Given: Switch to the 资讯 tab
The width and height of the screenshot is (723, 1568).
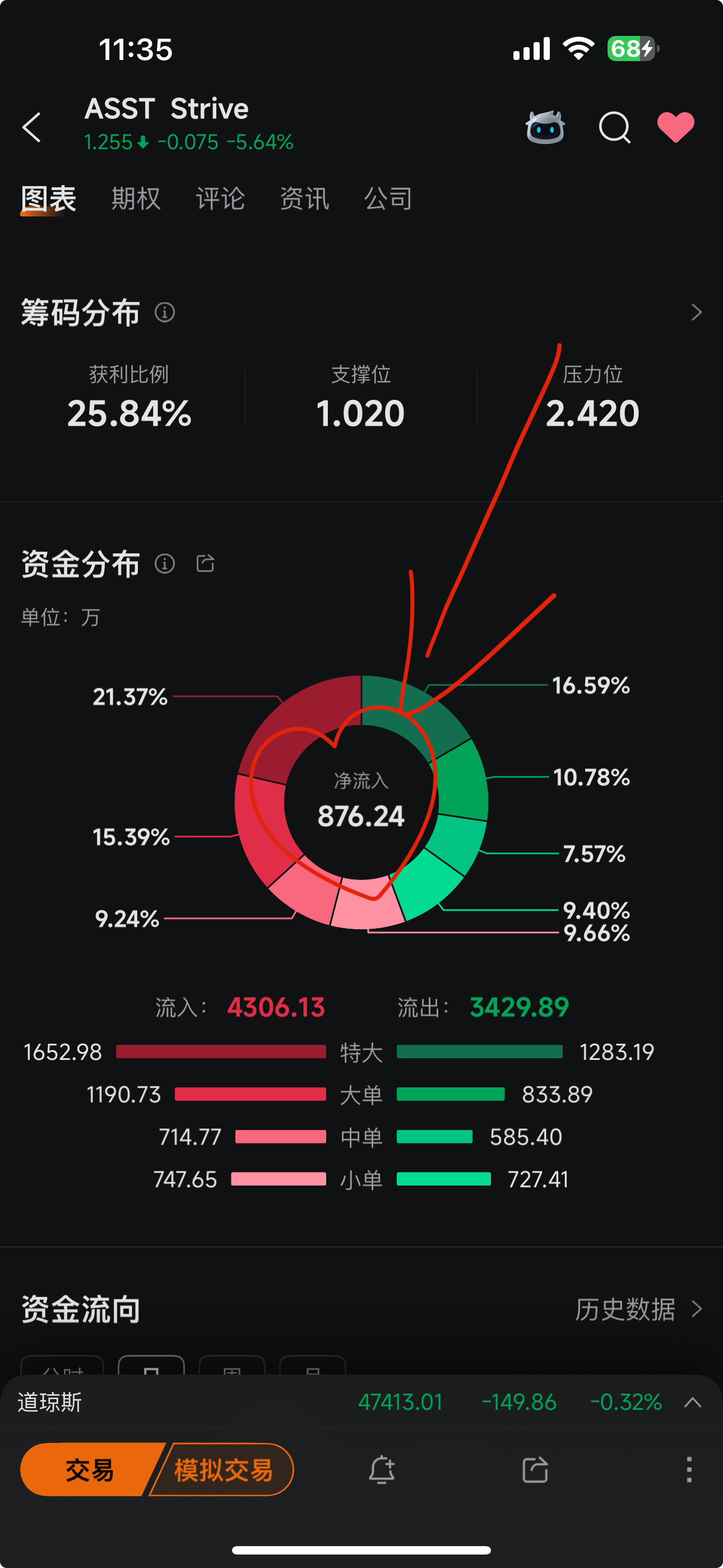Looking at the screenshot, I should point(304,199).
